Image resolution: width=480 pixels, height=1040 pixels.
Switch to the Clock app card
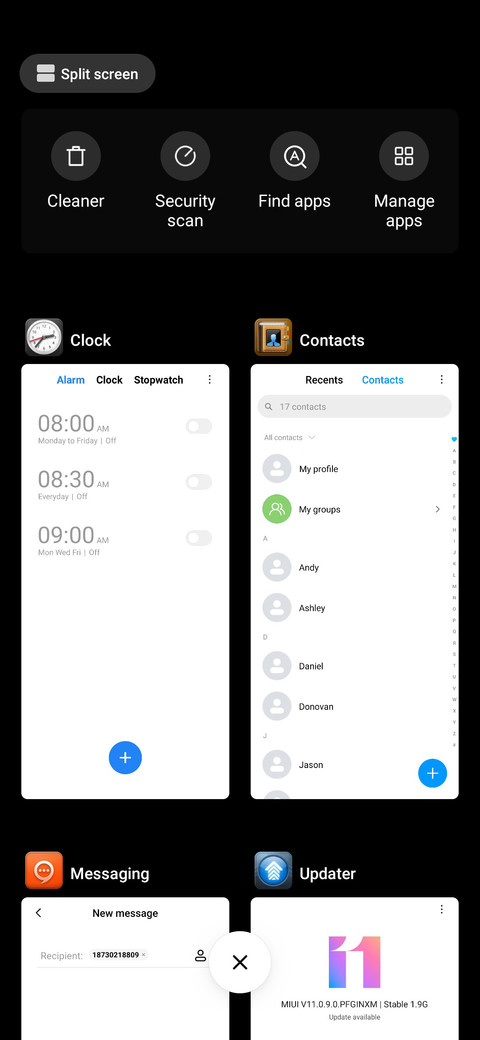click(x=125, y=581)
